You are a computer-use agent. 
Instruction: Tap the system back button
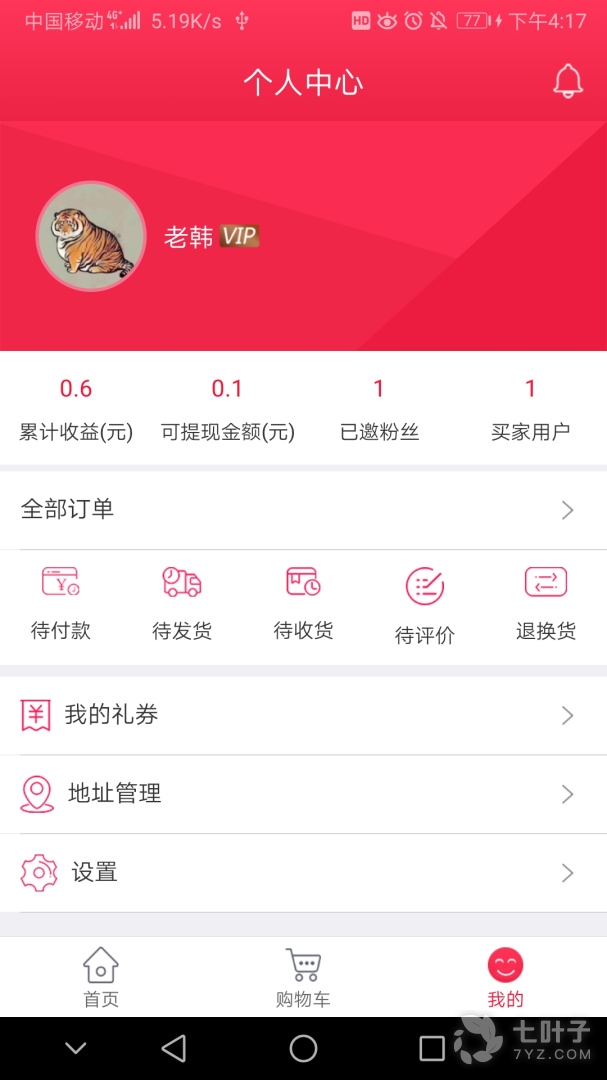pyautogui.click(x=174, y=1048)
